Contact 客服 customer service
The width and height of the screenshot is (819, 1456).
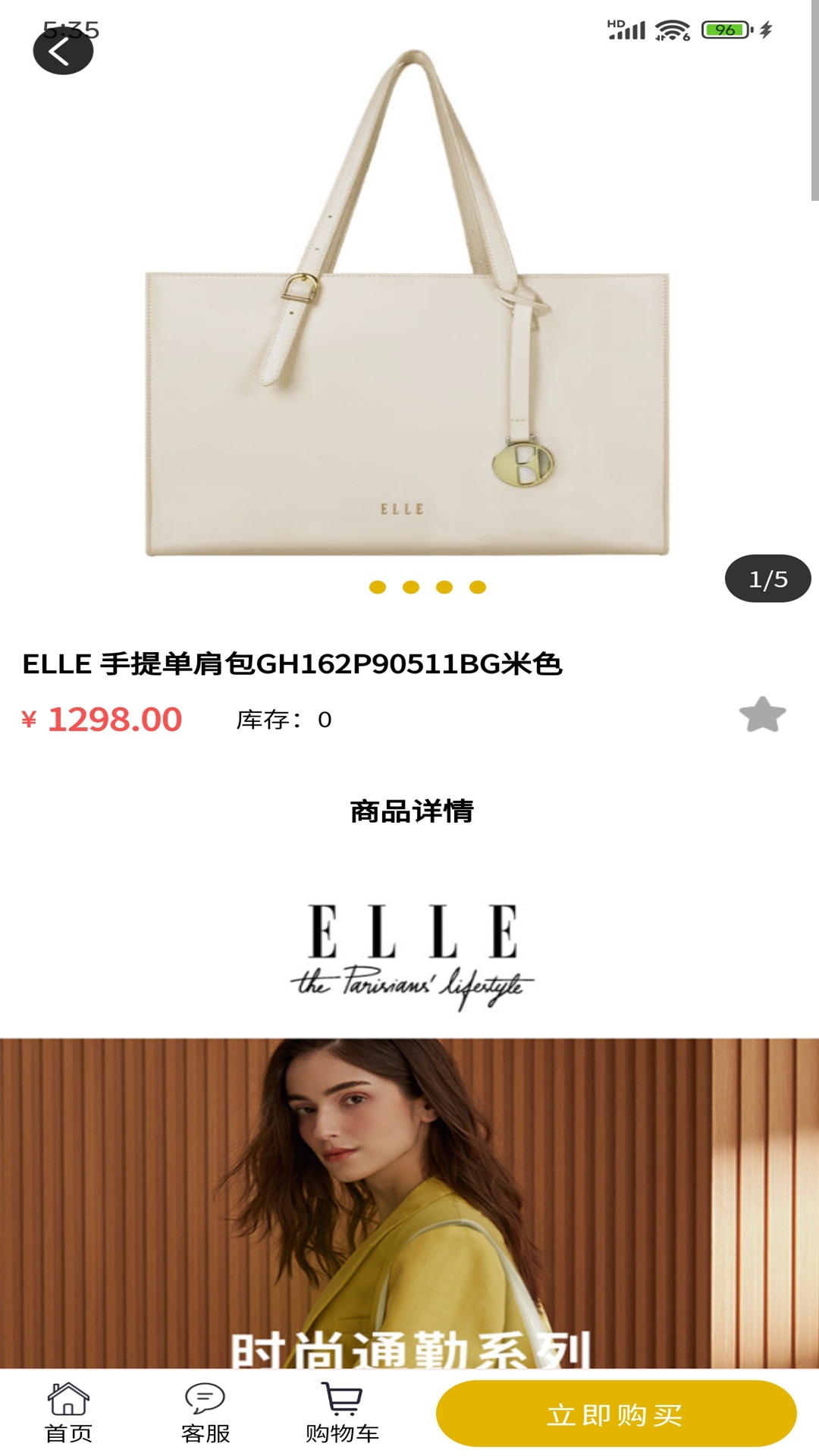pos(205,1414)
